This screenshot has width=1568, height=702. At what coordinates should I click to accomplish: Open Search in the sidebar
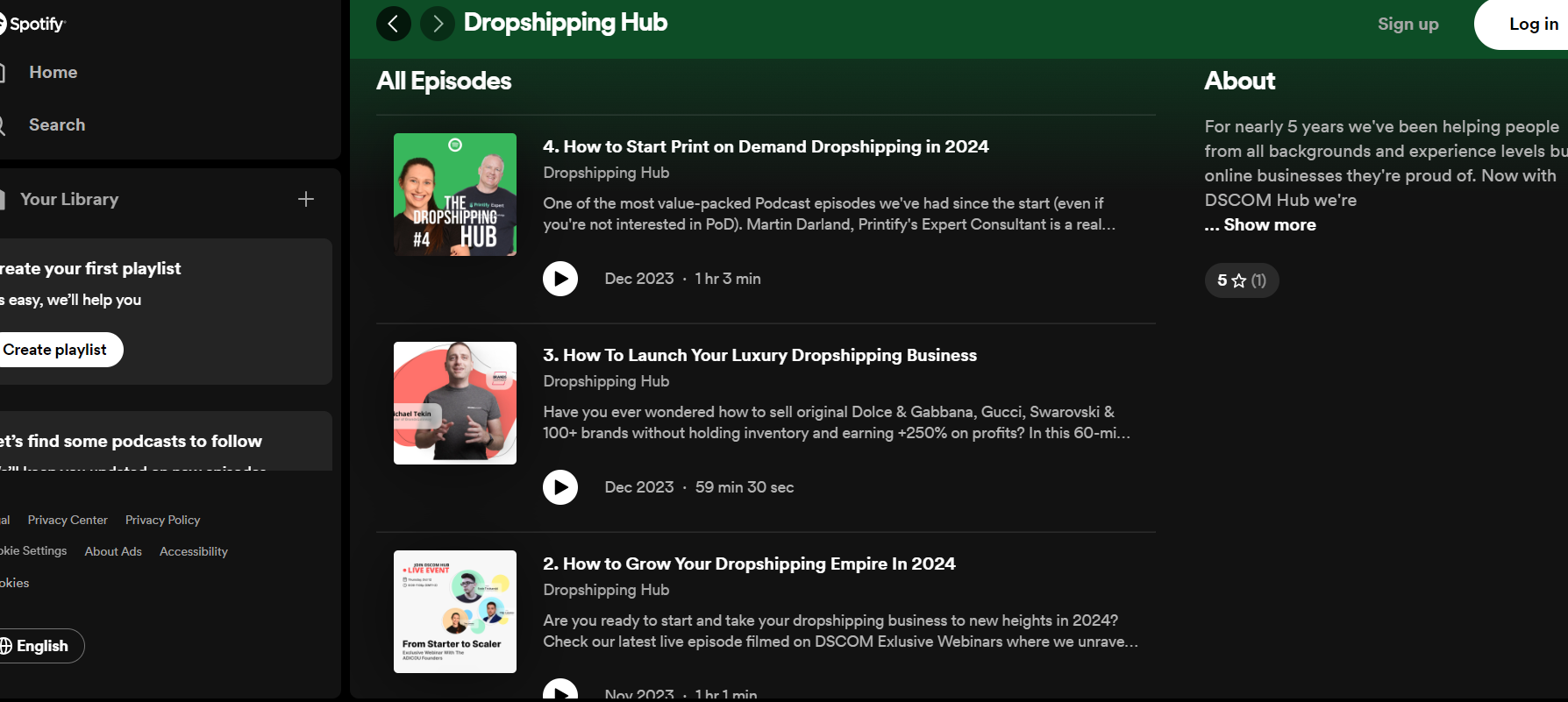point(56,125)
